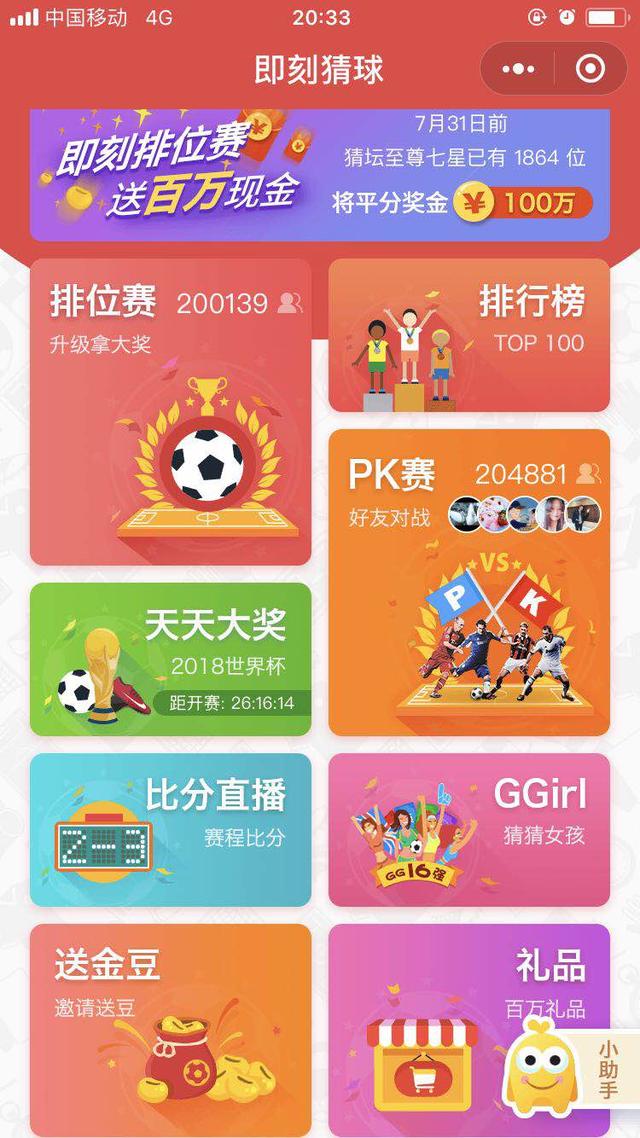Image resolution: width=640 pixels, height=1138 pixels.
Task: Open the PK赛 friend battle card
Action: pyautogui.click(x=469, y=582)
